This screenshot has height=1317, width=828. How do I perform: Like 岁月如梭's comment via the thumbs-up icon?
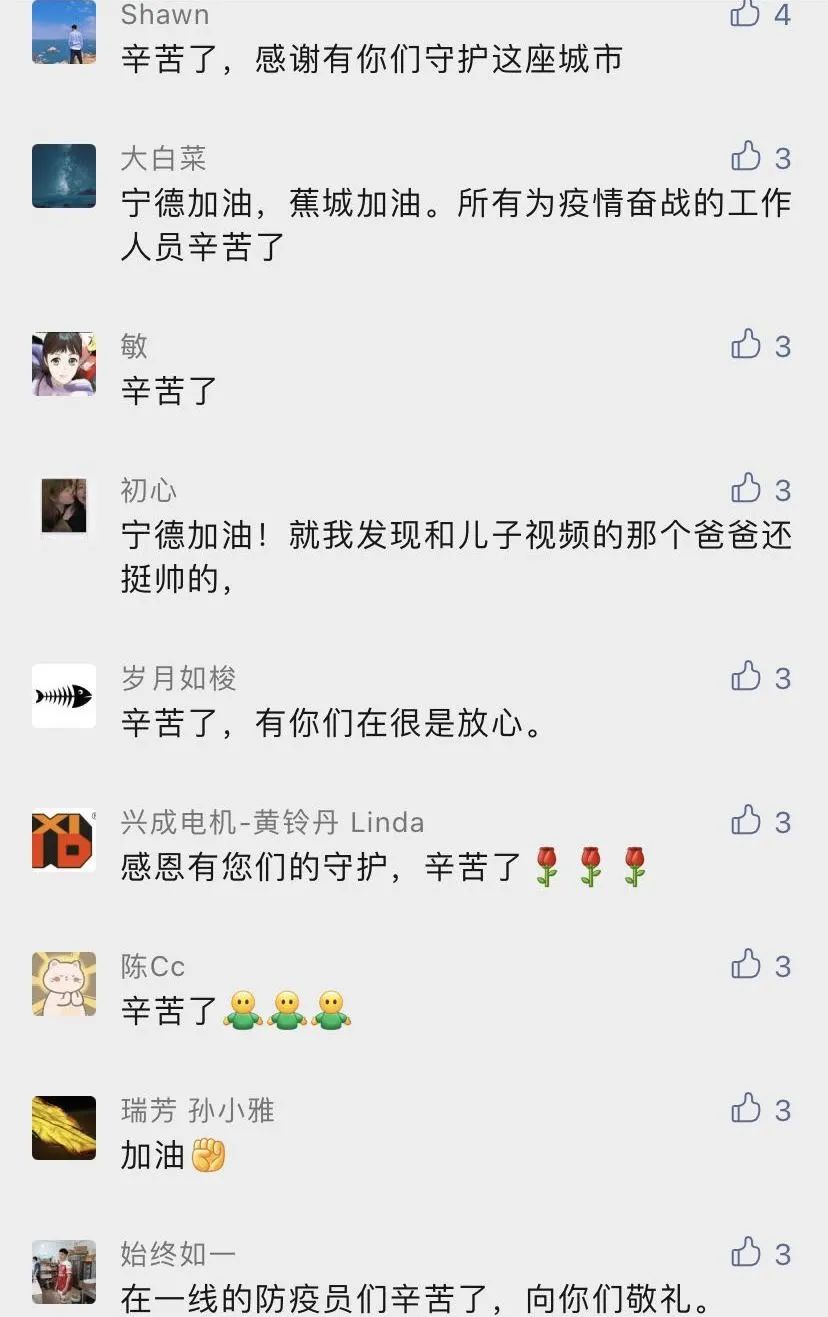[746, 678]
